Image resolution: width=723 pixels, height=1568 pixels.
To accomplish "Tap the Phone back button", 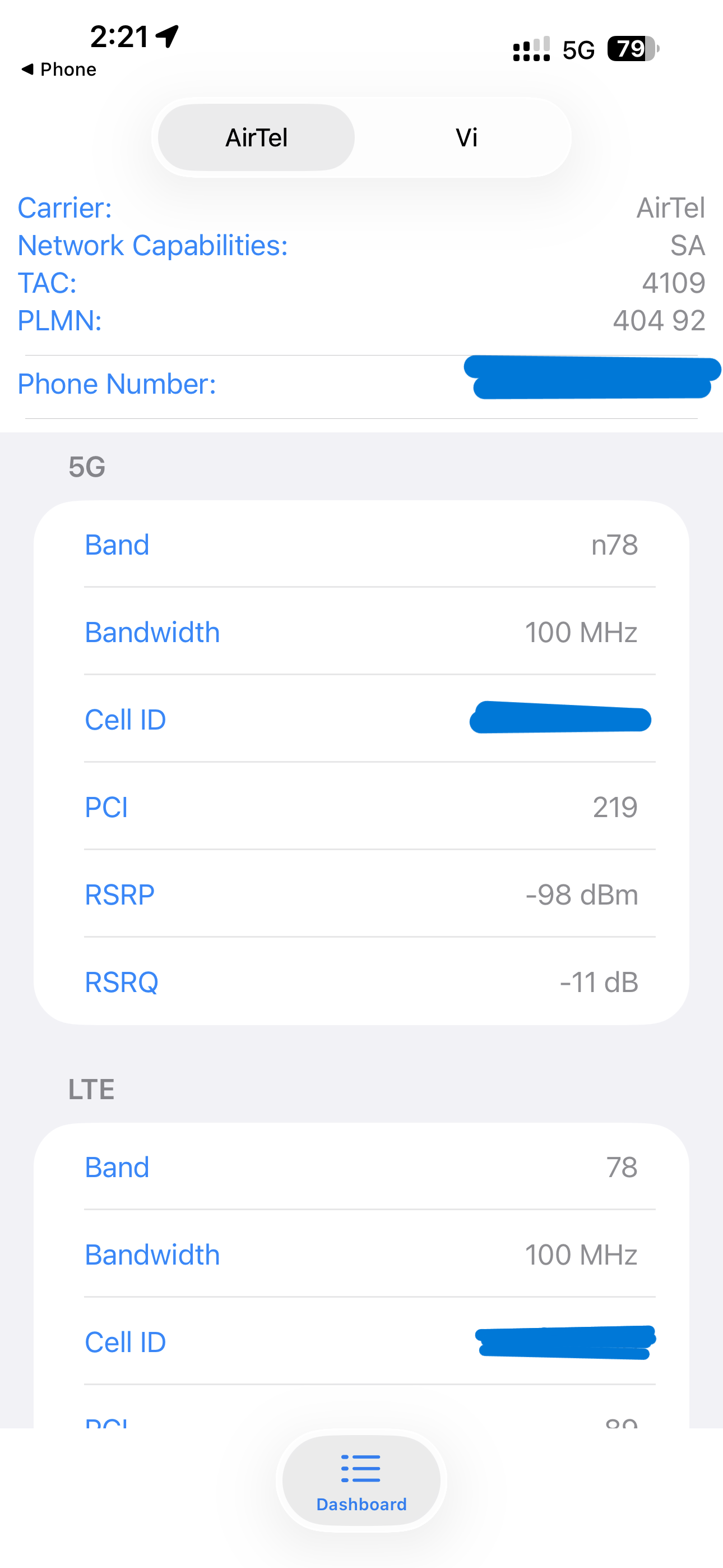I will [x=57, y=69].
